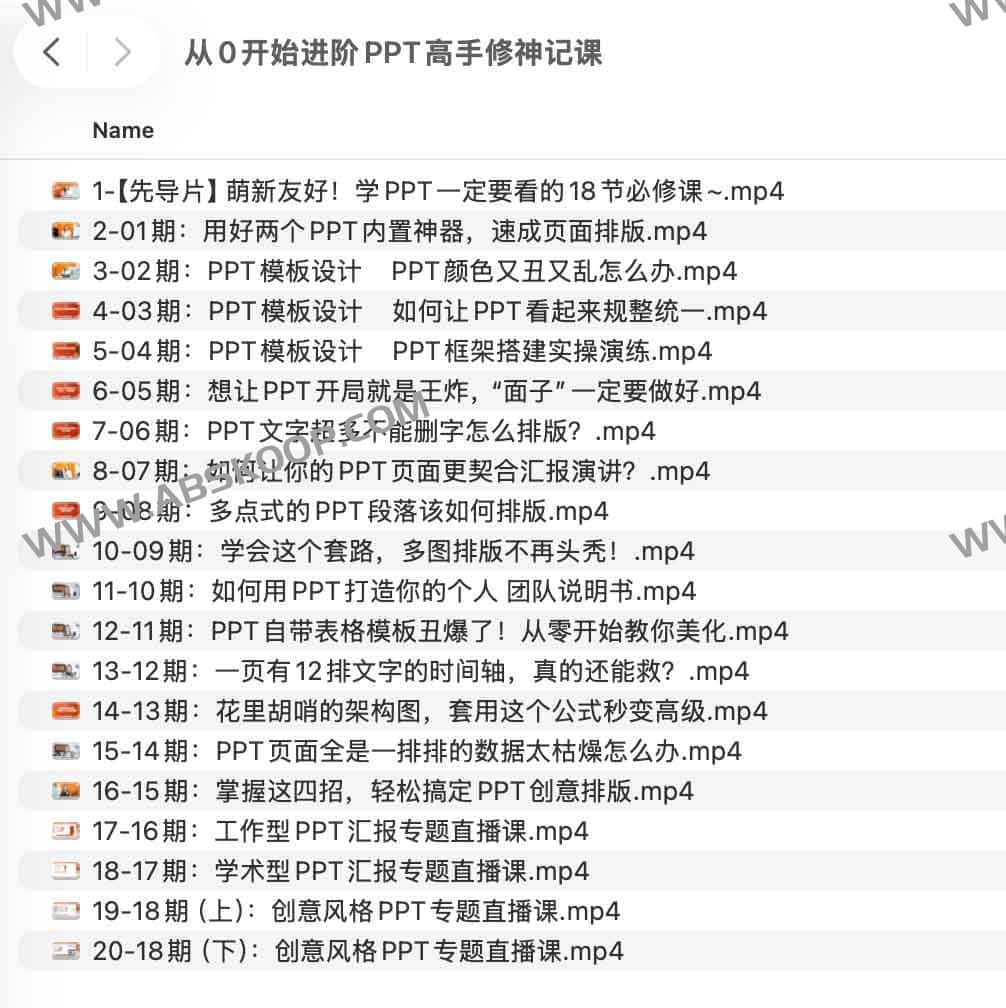This screenshot has height=1008, width=1006.
Task: Select 5-04期 PPT框架搭建实操演练.mp4
Action: [402, 351]
